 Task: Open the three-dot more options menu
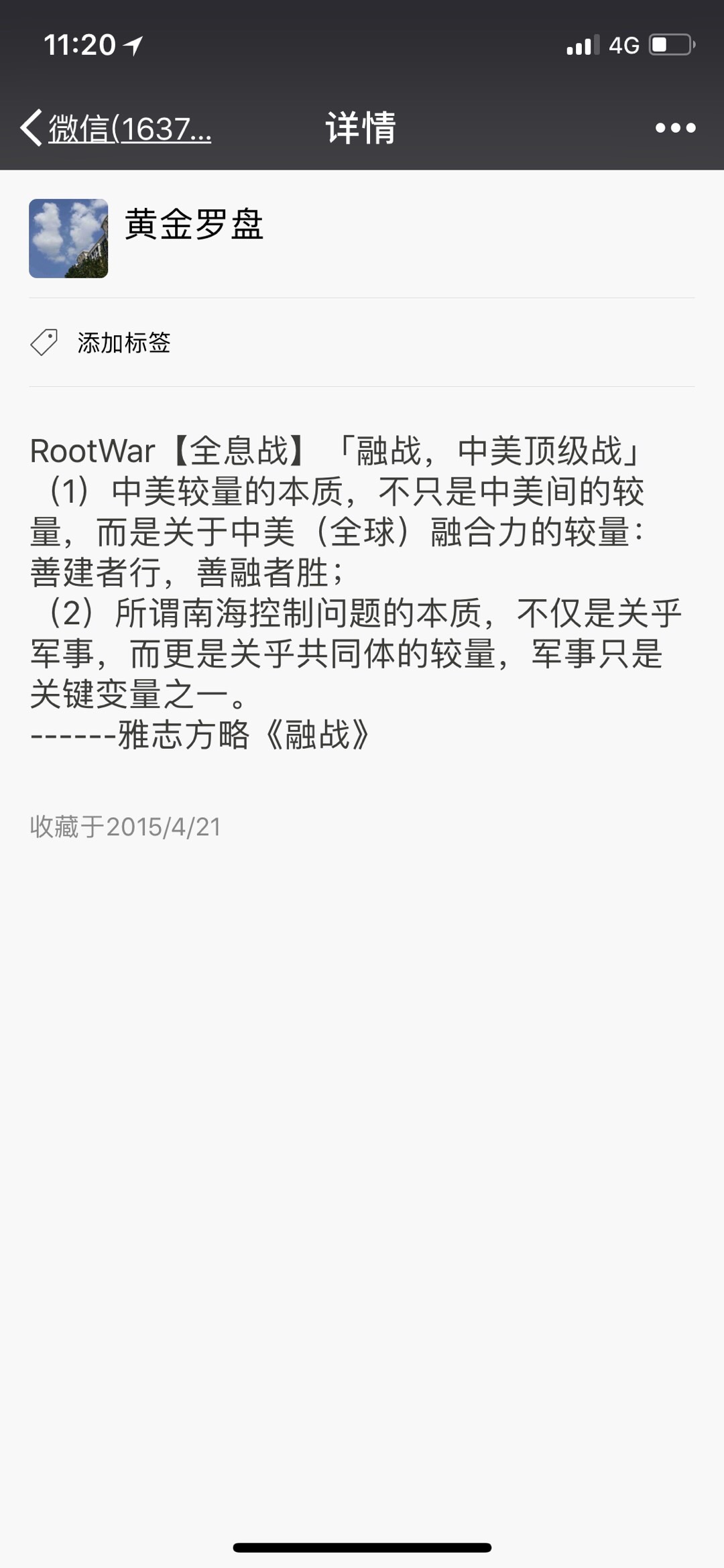click(x=675, y=127)
